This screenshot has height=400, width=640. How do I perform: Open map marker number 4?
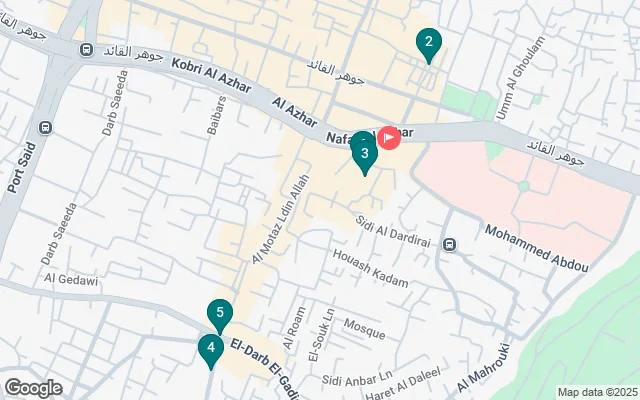click(209, 349)
